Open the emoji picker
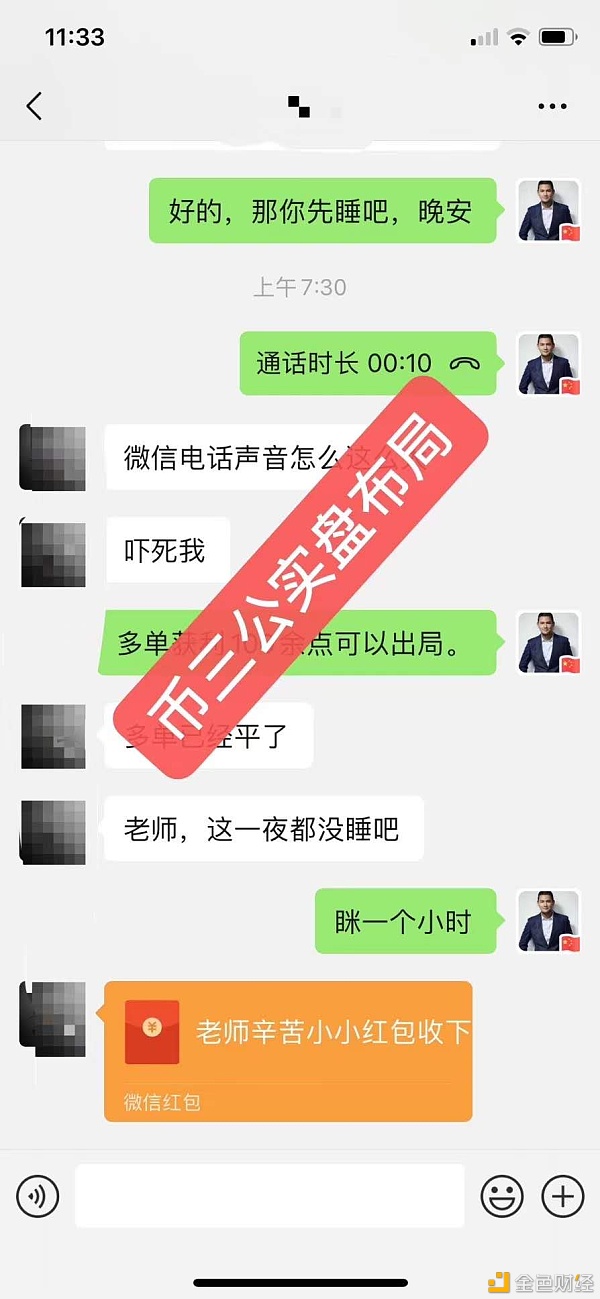The height and width of the screenshot is (1299, 600). tap(502, 1195)
